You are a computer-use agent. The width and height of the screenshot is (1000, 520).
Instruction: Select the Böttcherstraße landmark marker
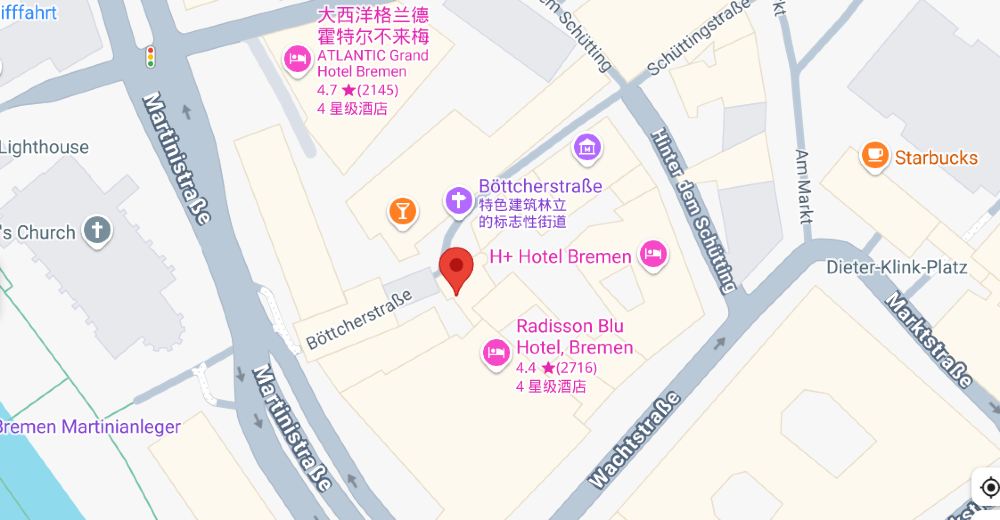(x=458, y=201)
